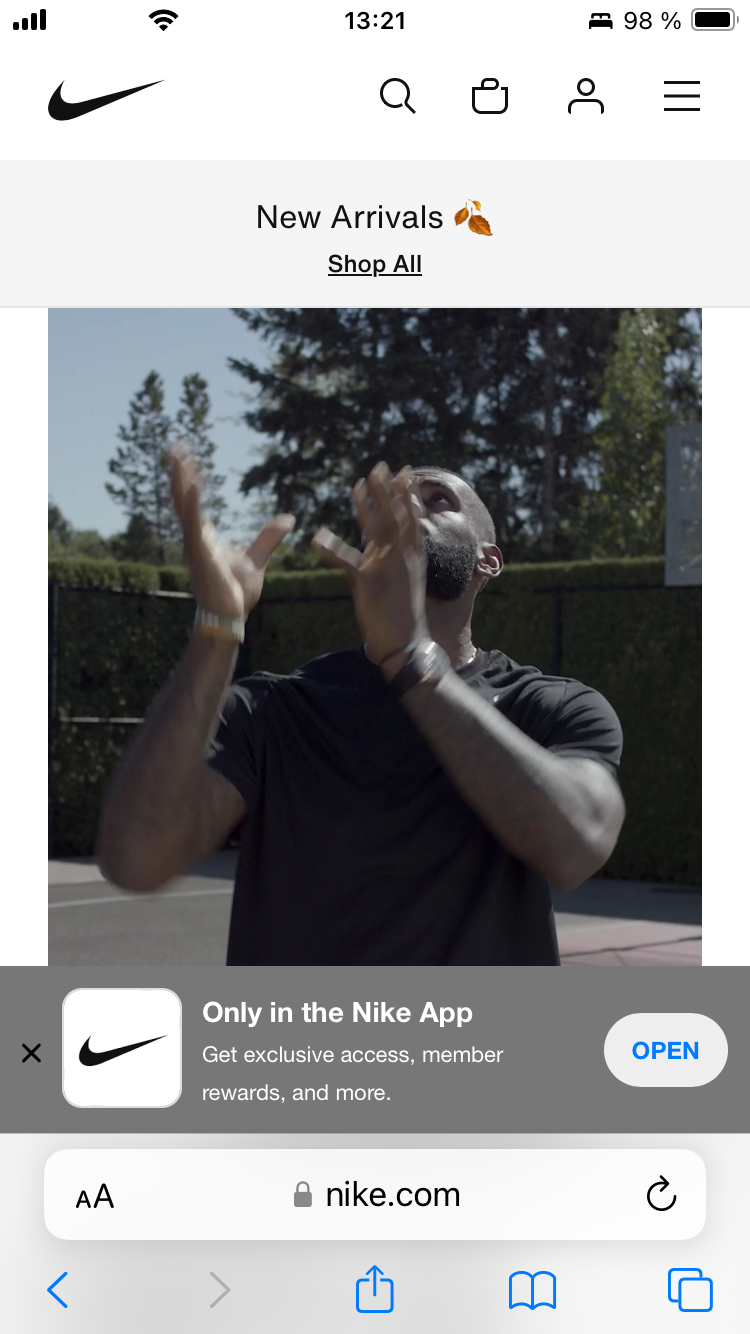Open the shopping bag
This screenshot has height=1334, width=750.
[x=490, y=97]
